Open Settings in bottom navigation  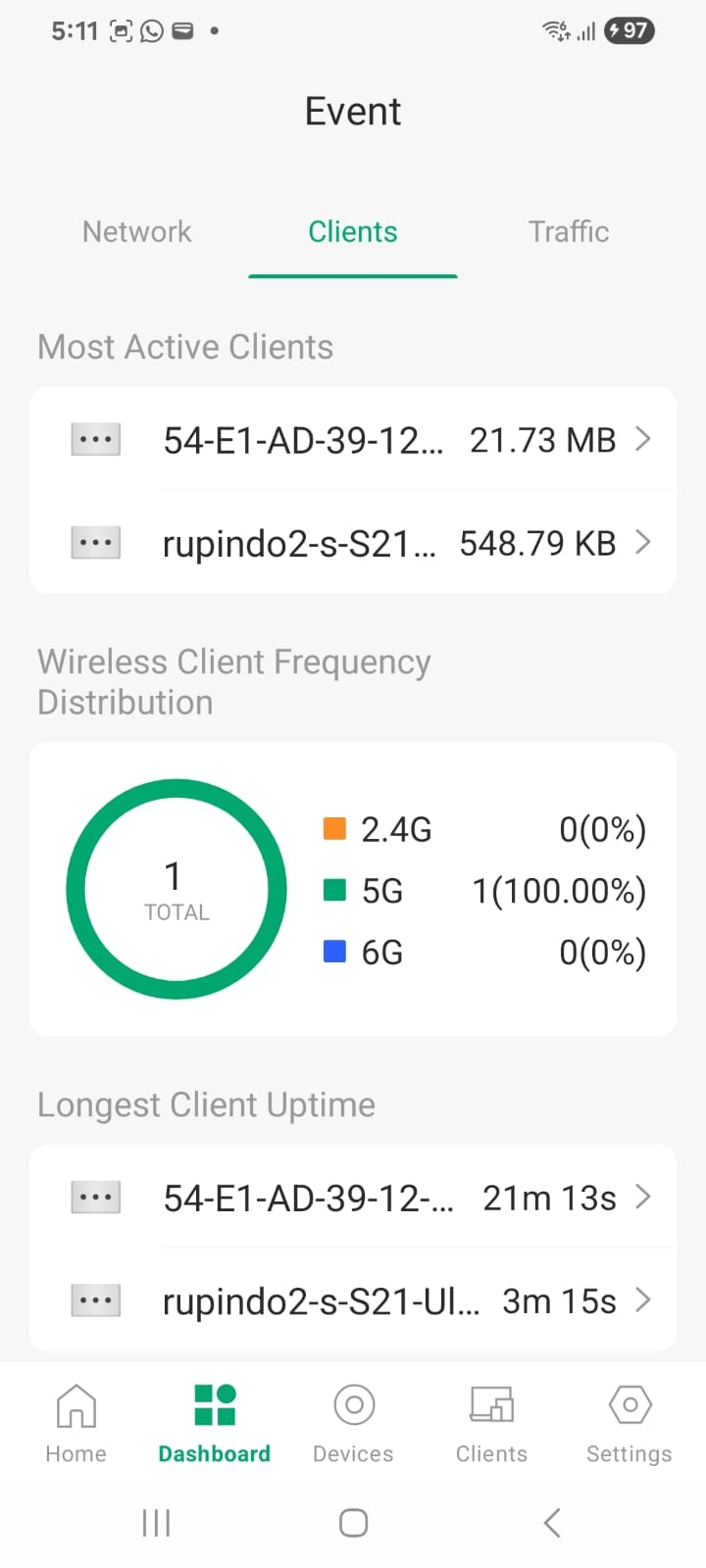click(x=630, y=1423)
